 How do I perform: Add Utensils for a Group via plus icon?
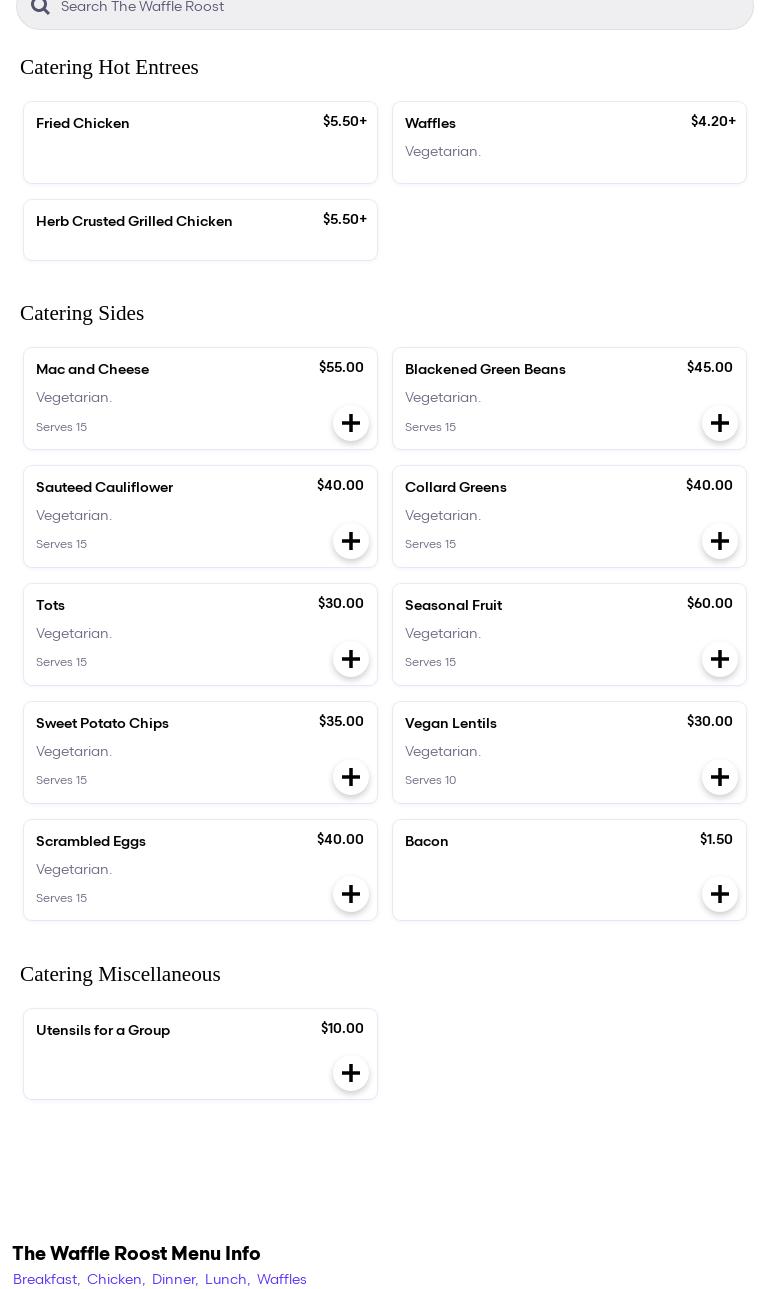(351, 1073)
